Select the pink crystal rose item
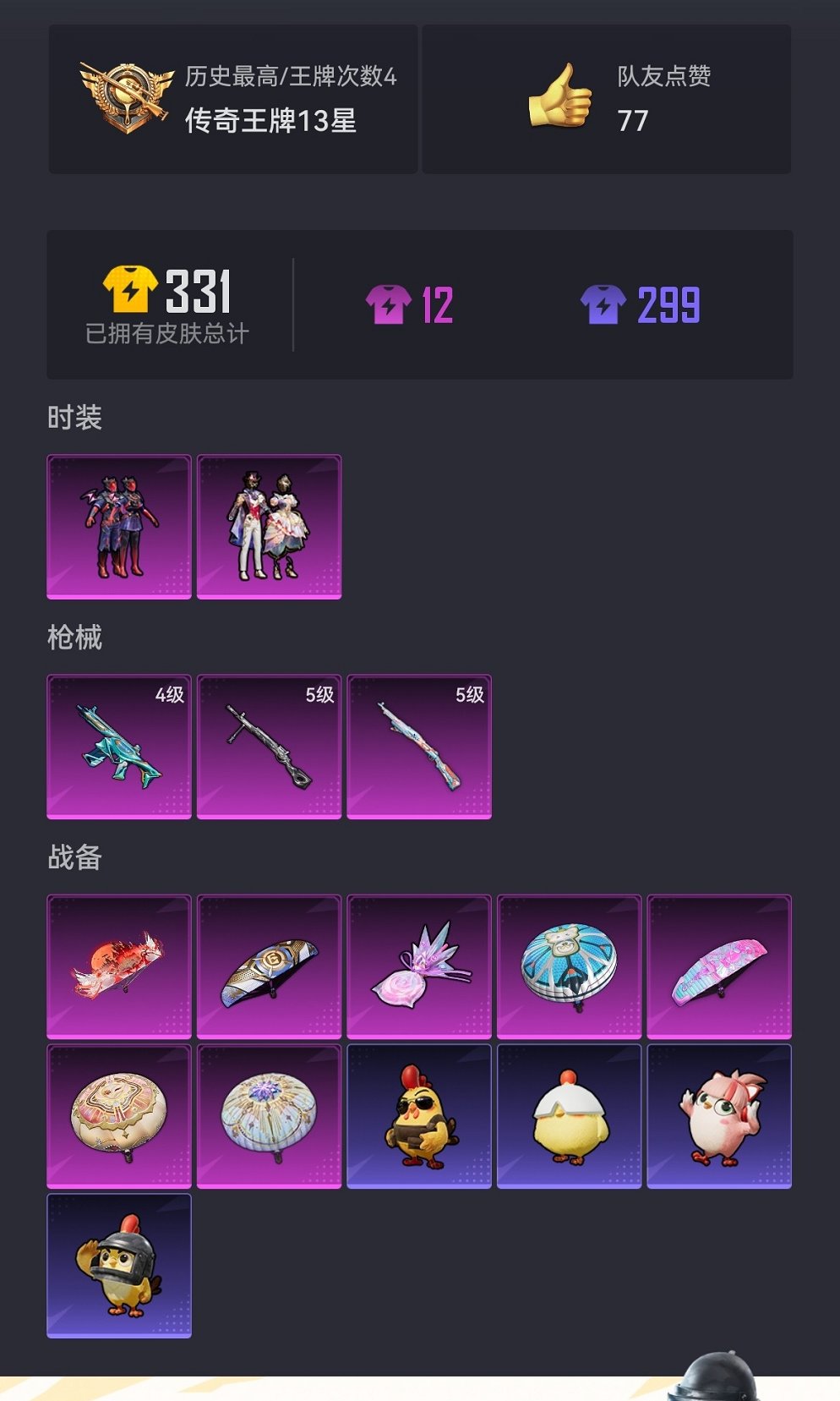 tap(419, 966)
